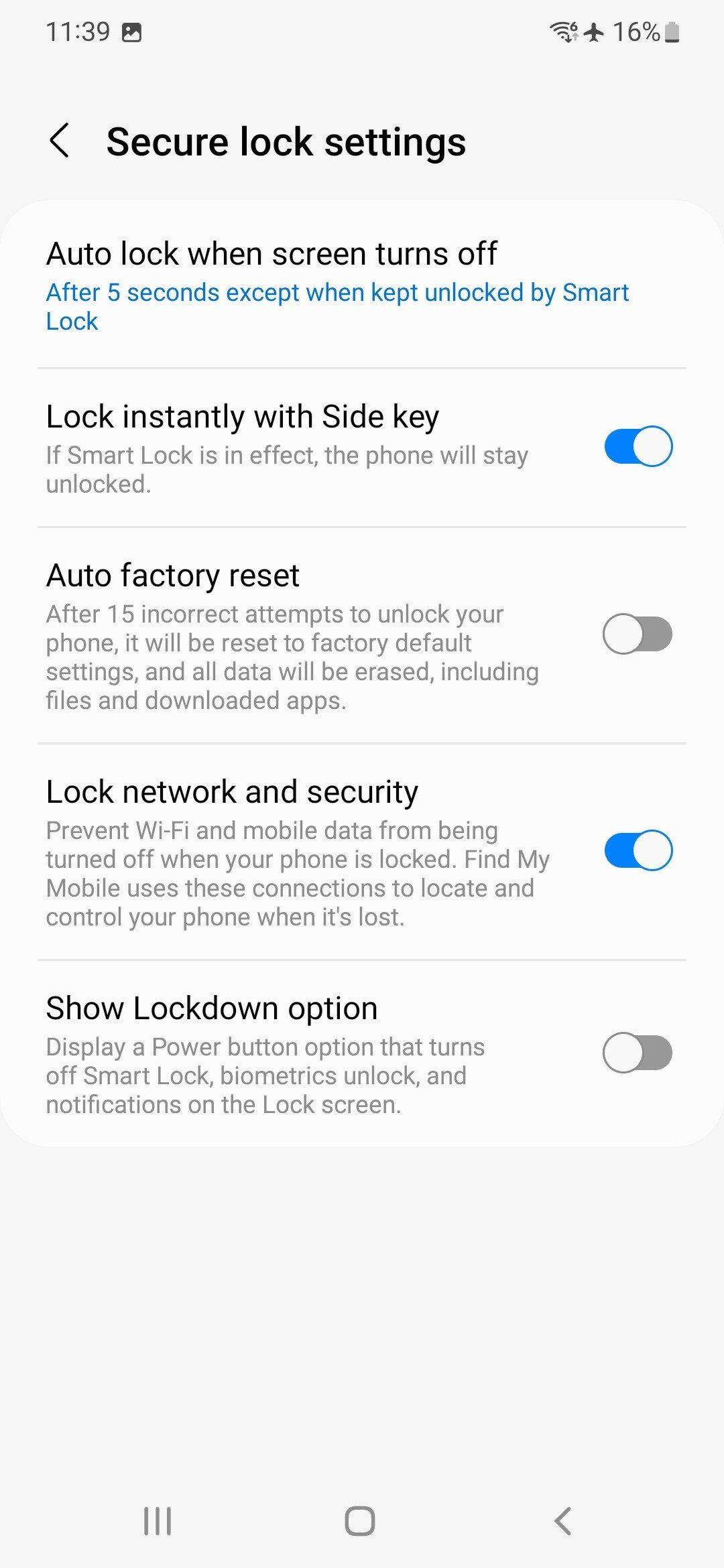This screenshot has width=724, height=1568.
Task: Open recent apps from navigation bar
Action: pyautogui.click(x=158, y=1521)
